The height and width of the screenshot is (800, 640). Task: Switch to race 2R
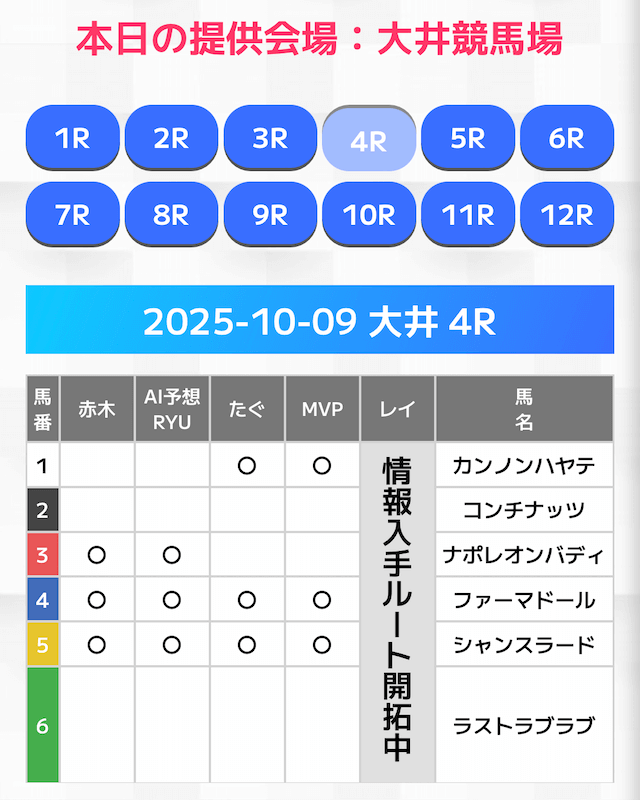click(x=171, y=139)
